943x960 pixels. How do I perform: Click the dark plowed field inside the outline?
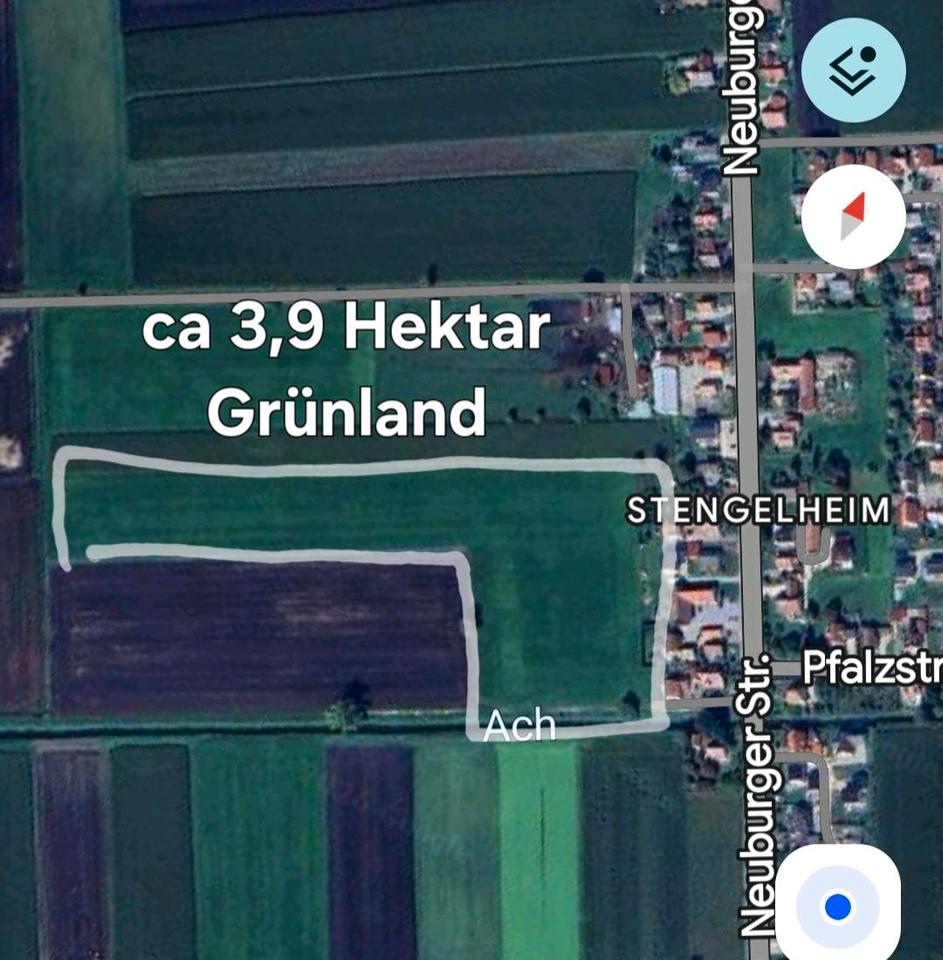(250, 630)
